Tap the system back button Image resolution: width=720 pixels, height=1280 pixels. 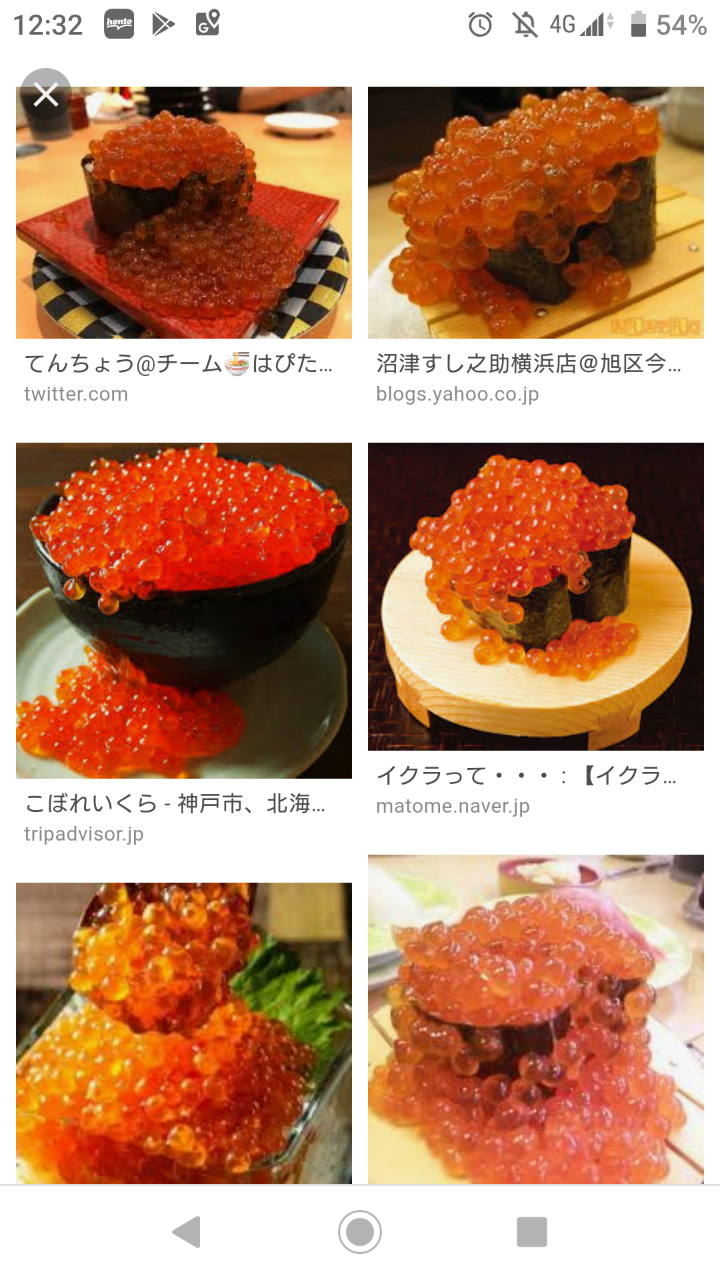pyautogui.click(x=187, y=1232)
